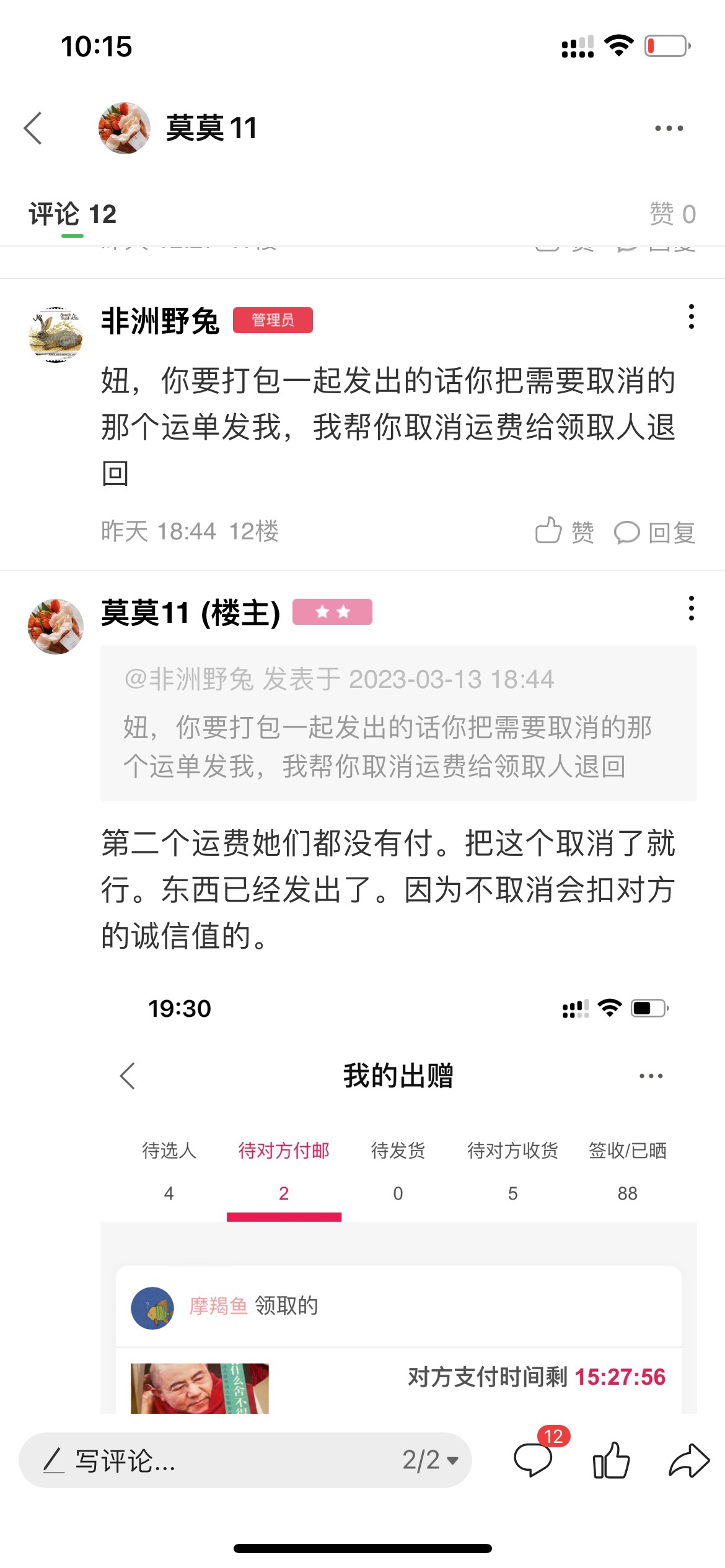View the embedded 我的出赠 screenshot image
Image resolution: width=725 pixels, height=1568 pixels.
[x=398, y=1196]
